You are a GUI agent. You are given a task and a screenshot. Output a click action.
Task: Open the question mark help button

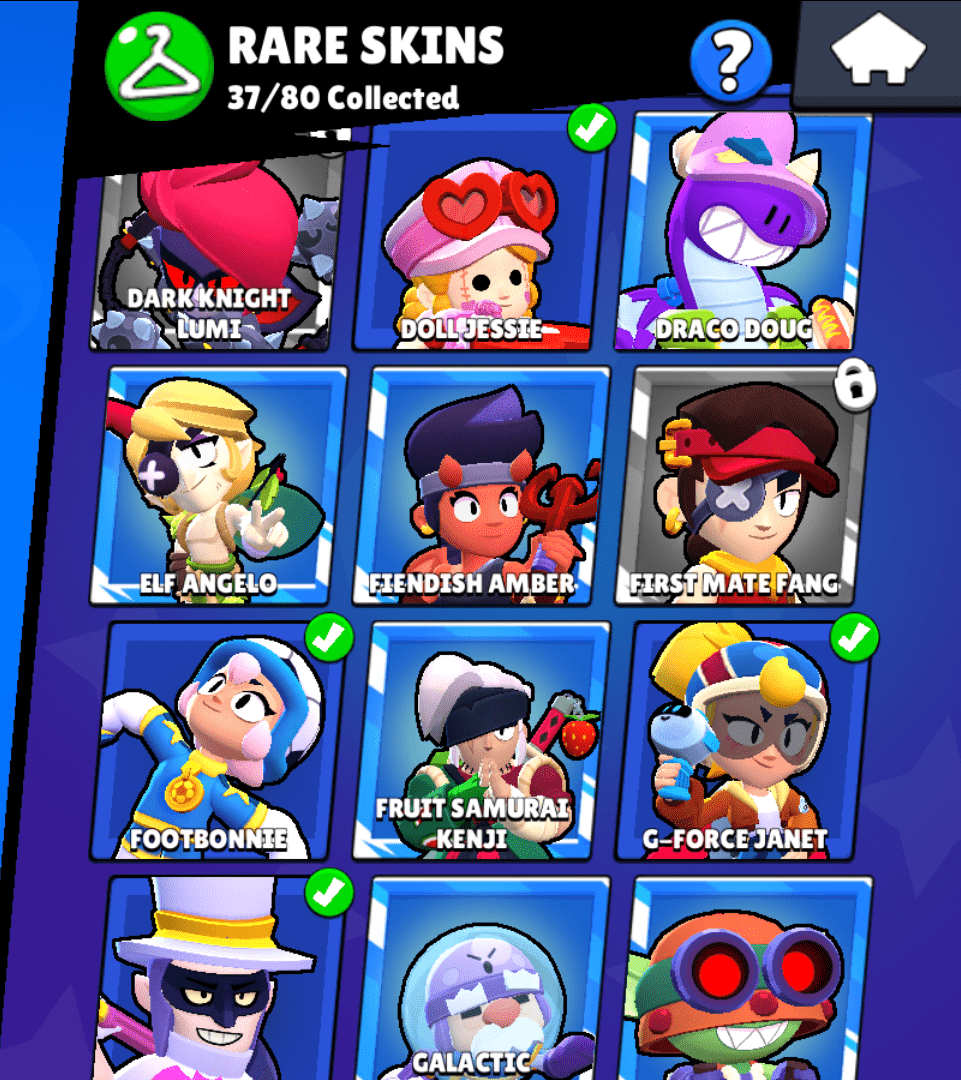coord(731,61)
